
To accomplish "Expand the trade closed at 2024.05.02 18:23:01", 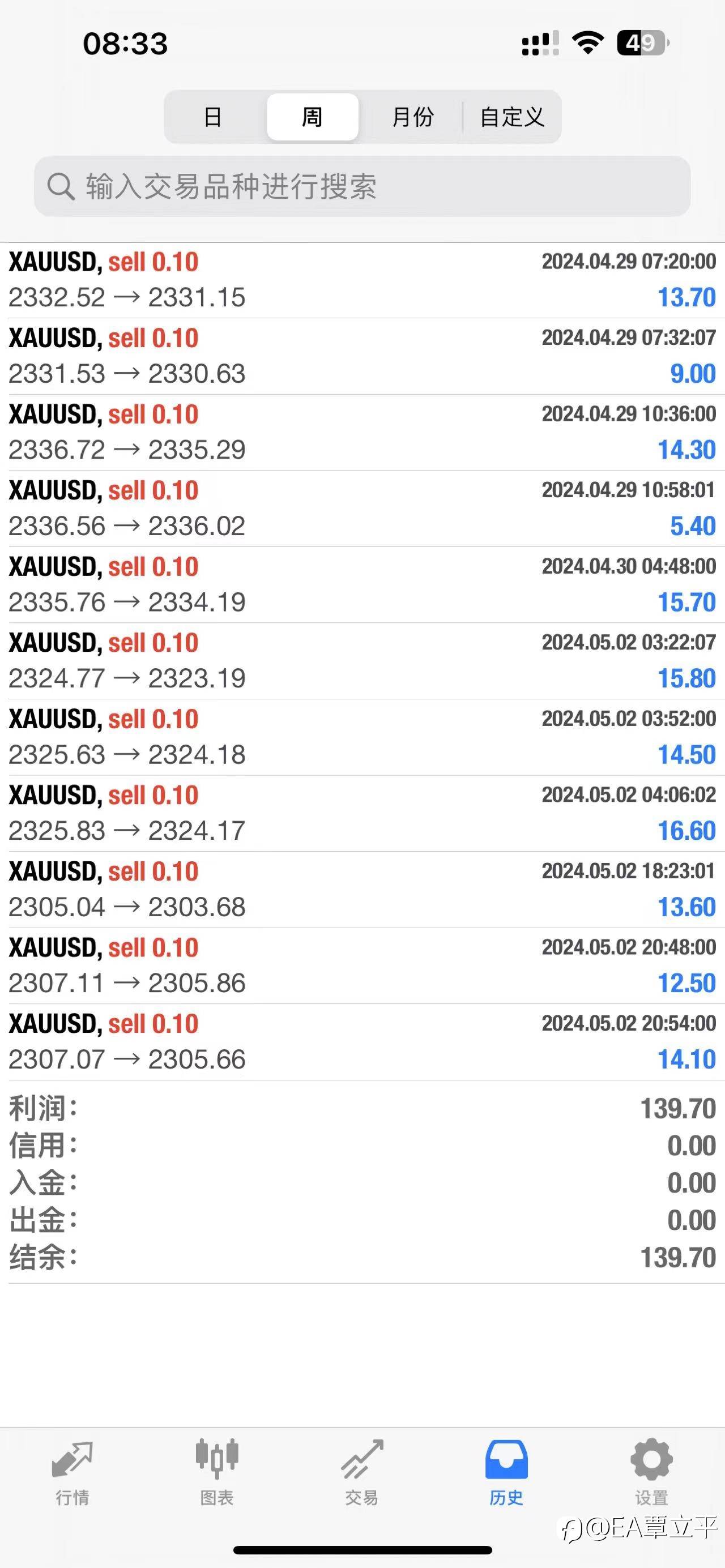I will [x=362, y=889].
